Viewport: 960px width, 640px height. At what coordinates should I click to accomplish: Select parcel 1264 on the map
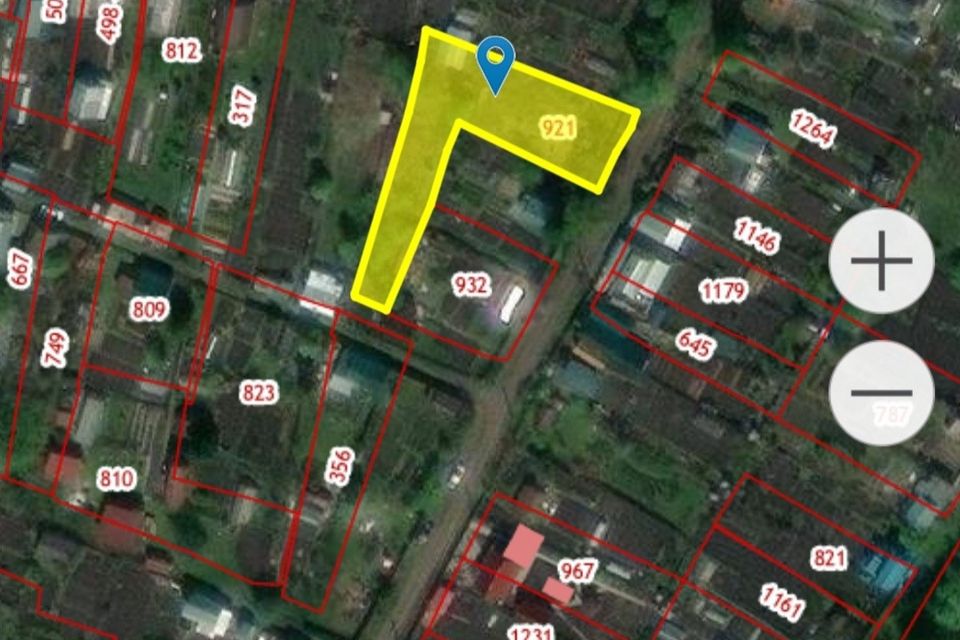pyautogui.click(x=810, y=128)
